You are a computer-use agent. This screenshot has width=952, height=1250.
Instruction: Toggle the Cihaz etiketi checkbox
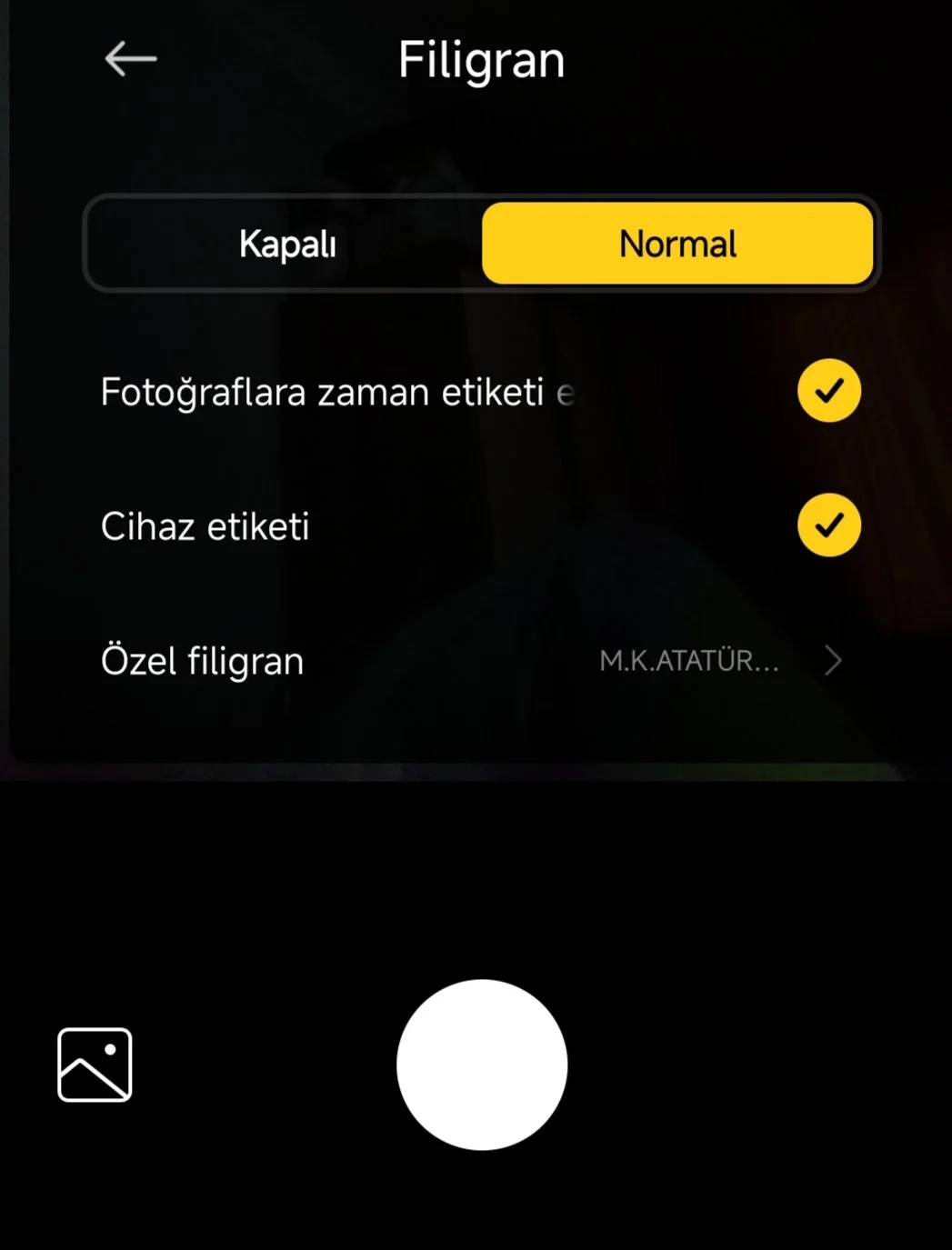828,525
